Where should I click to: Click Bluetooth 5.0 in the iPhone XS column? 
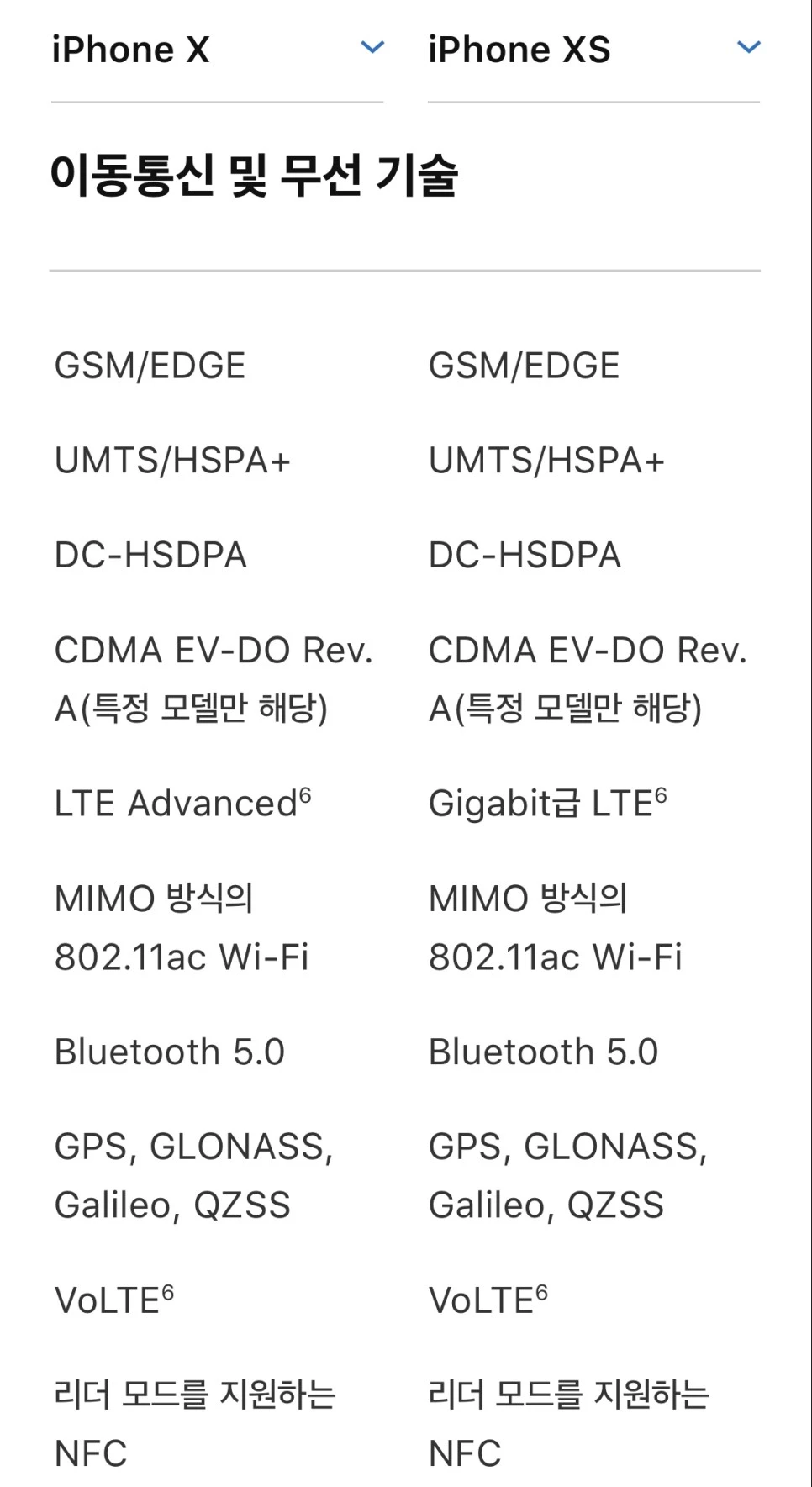tap(542, 1051)
